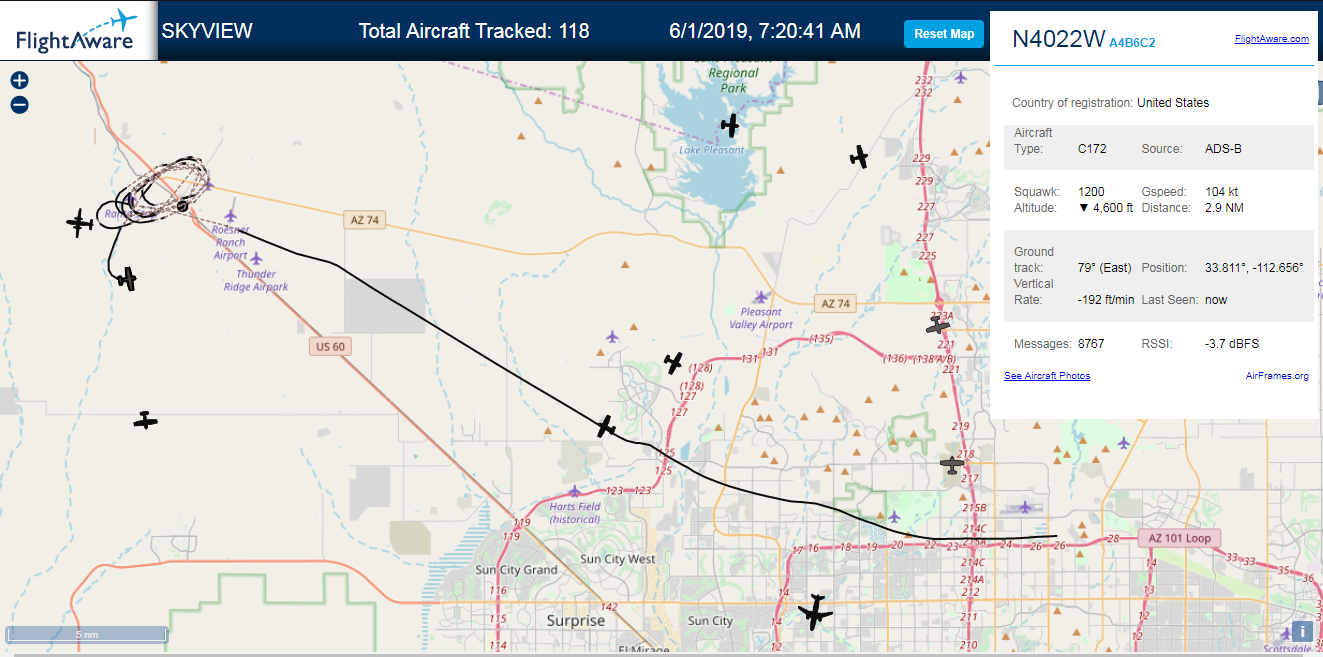1323x657 pixels.
Task: Open the AirFrames.org link
Action: click(1277, 376)
